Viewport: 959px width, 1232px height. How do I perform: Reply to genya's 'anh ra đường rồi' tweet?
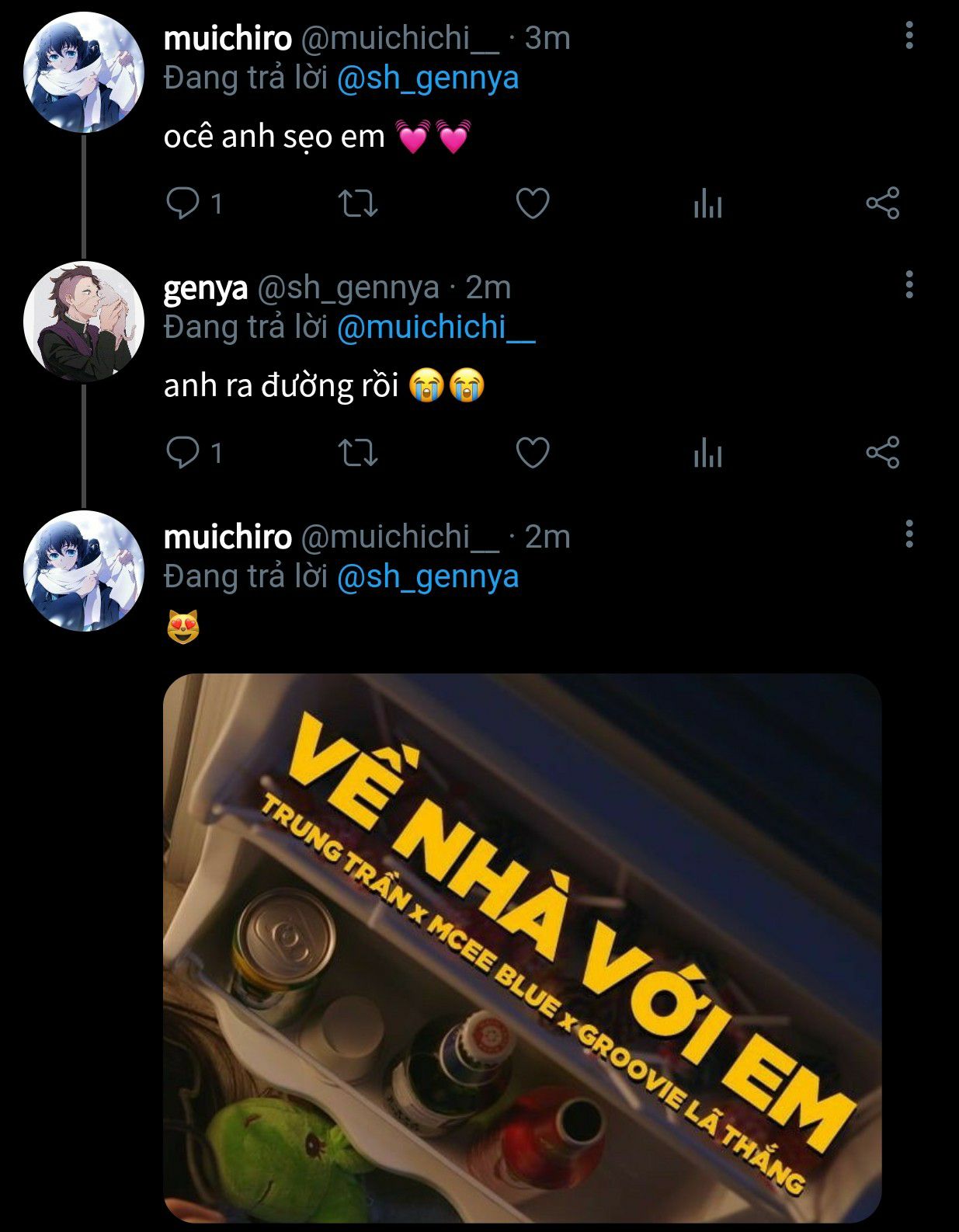point(183,453)
